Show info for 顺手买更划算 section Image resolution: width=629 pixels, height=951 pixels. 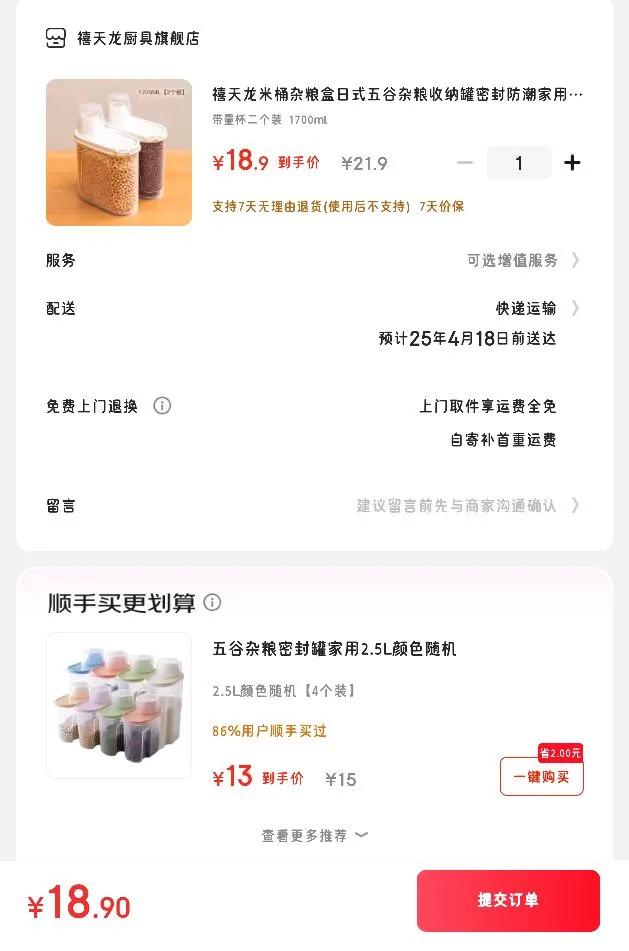212,602
